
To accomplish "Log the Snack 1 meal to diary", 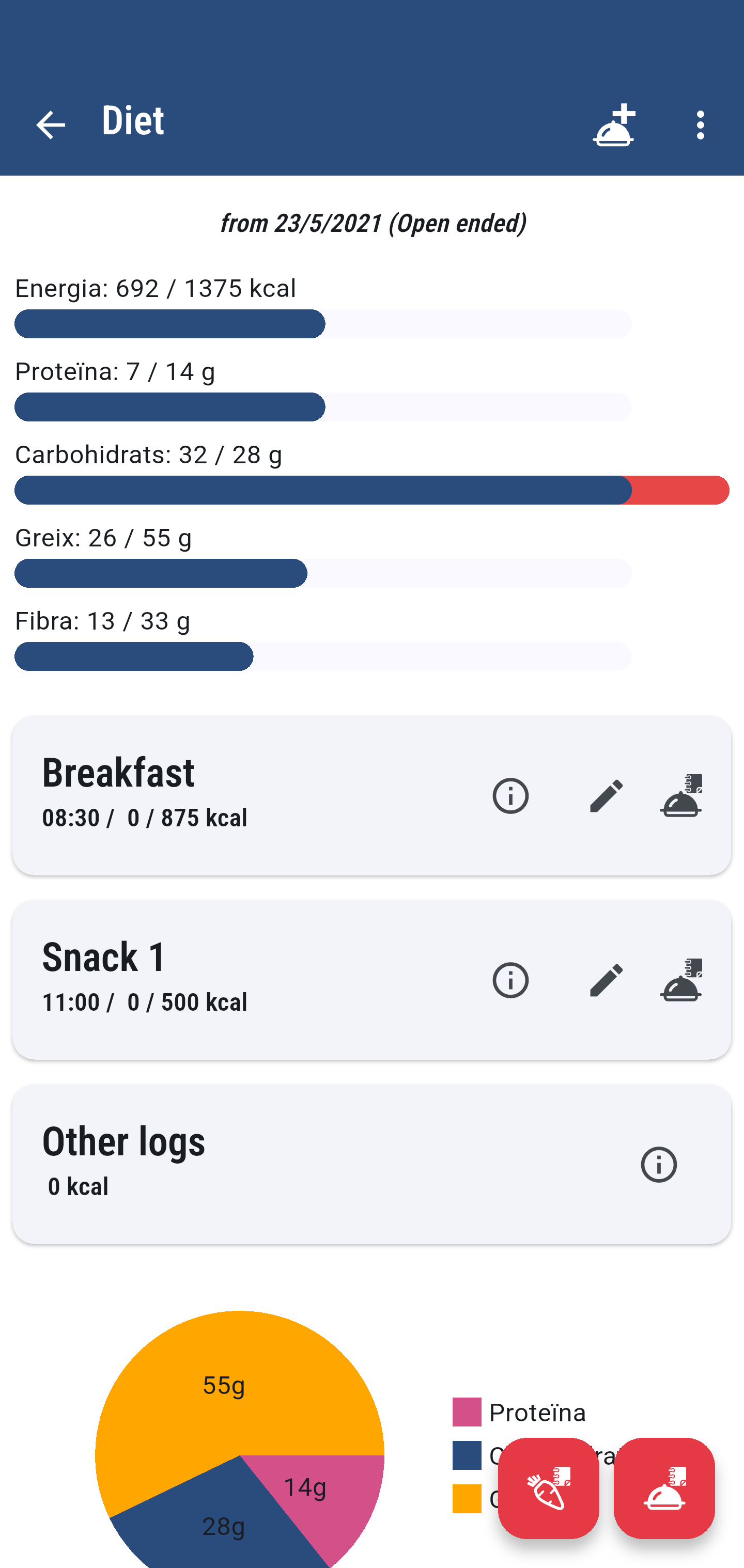I will tap(680, 980).
